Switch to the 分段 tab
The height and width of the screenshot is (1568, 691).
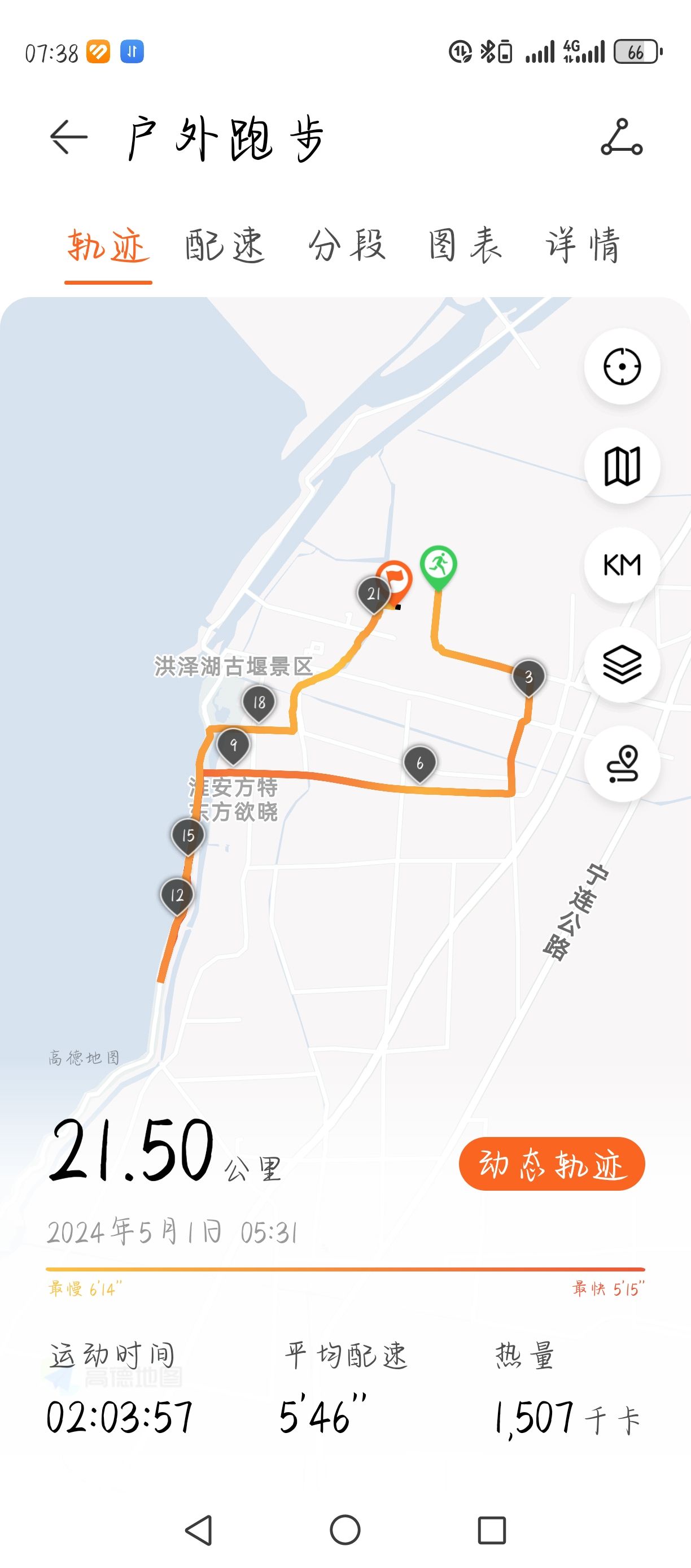347,245
